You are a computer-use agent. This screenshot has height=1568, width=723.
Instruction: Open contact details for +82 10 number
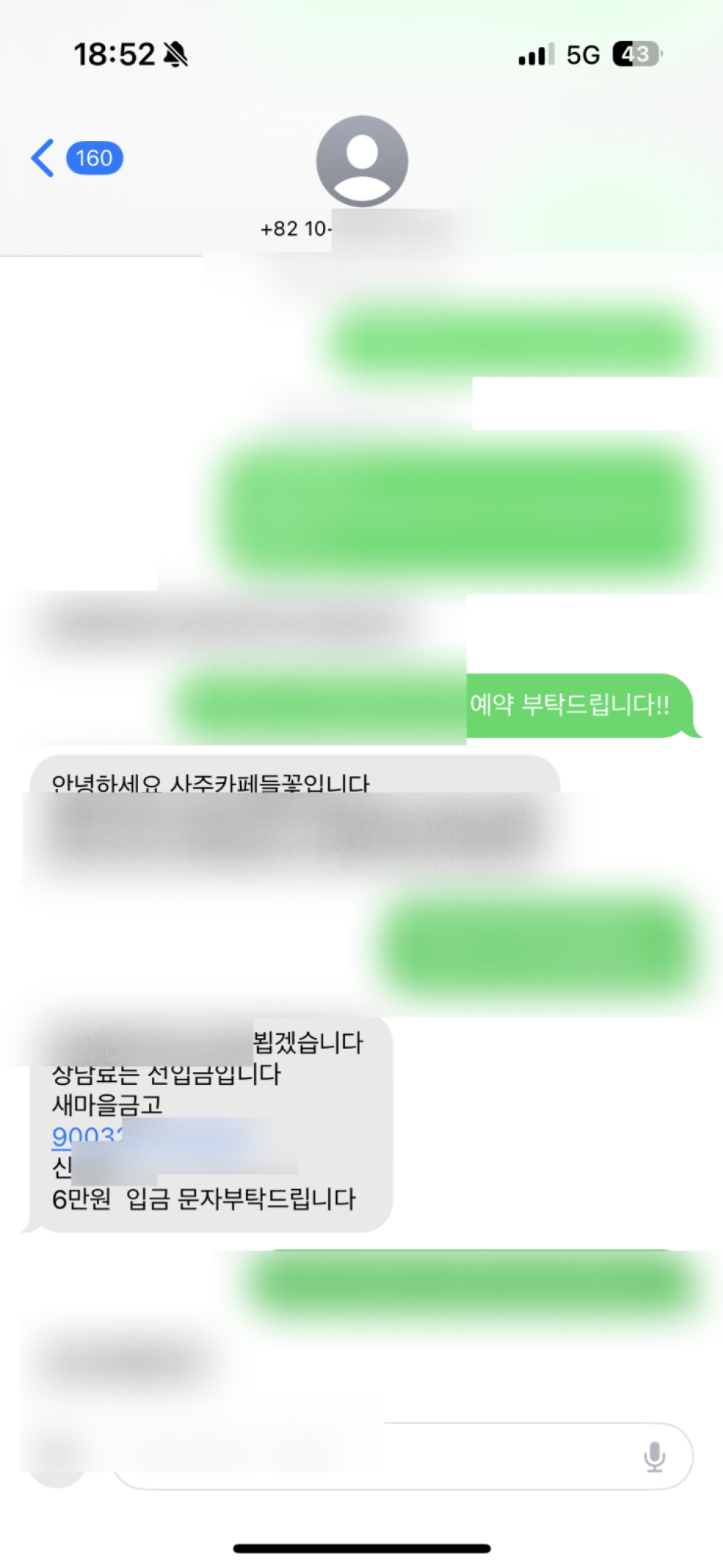tap(361, 162)
